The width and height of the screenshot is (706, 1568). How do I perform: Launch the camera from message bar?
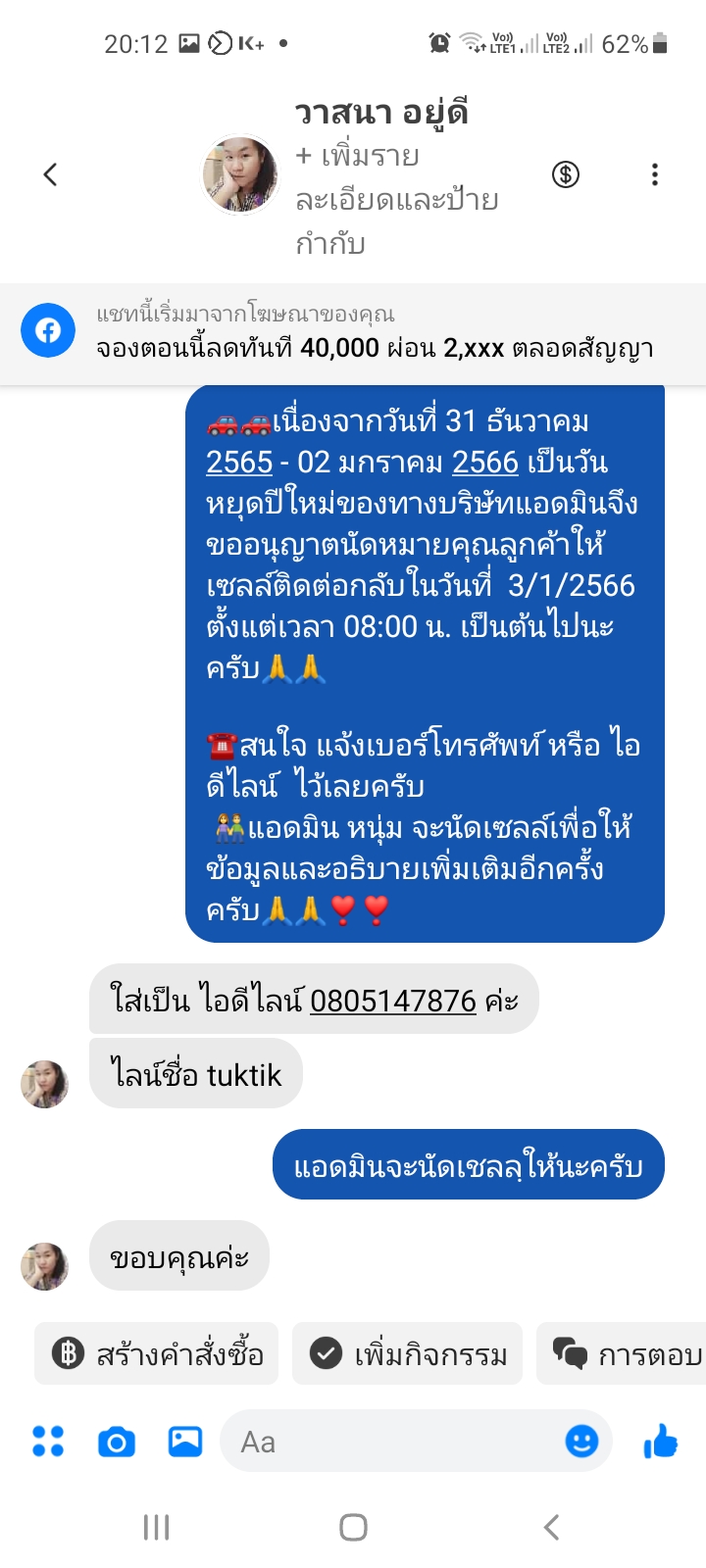click(x=117, y=1442)
